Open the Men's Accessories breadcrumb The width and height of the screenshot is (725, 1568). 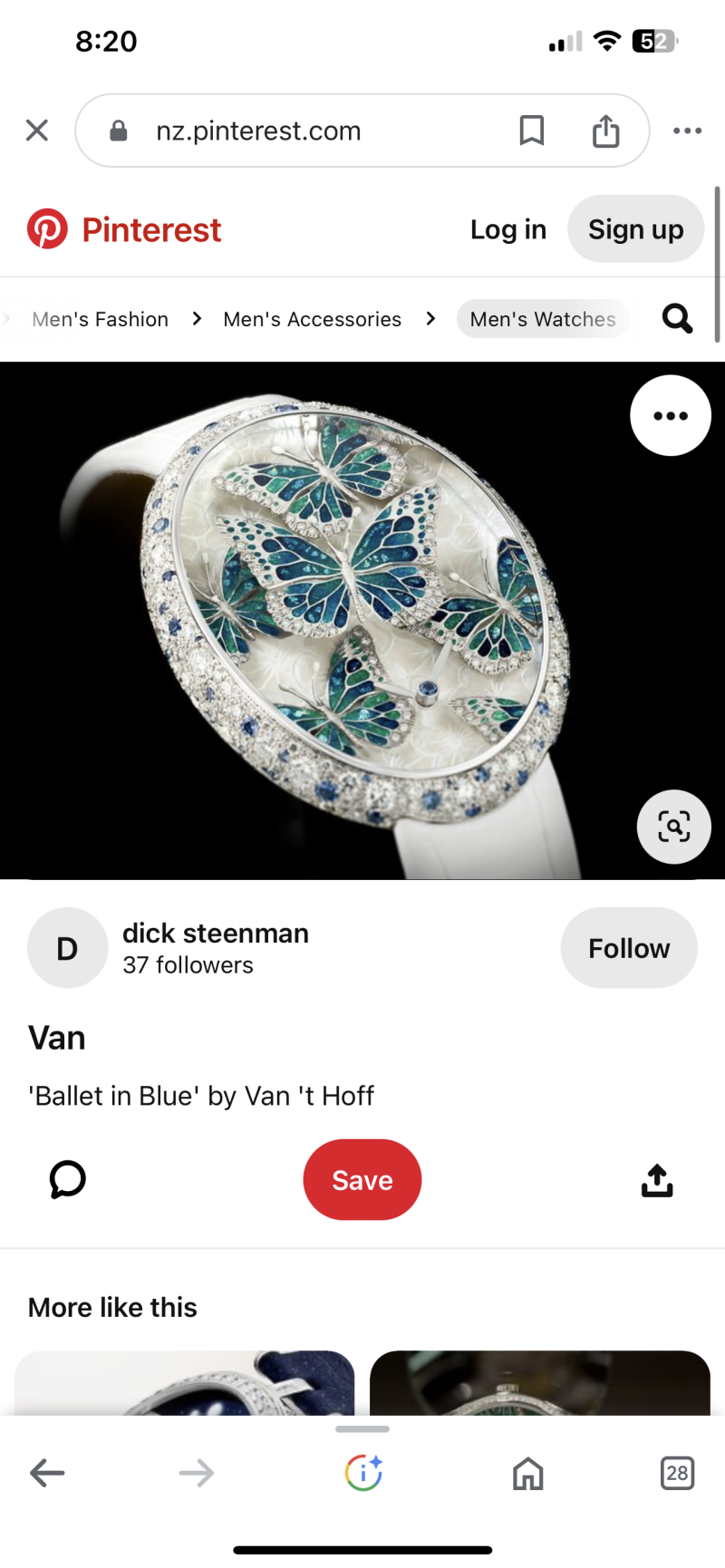(312, 319)
